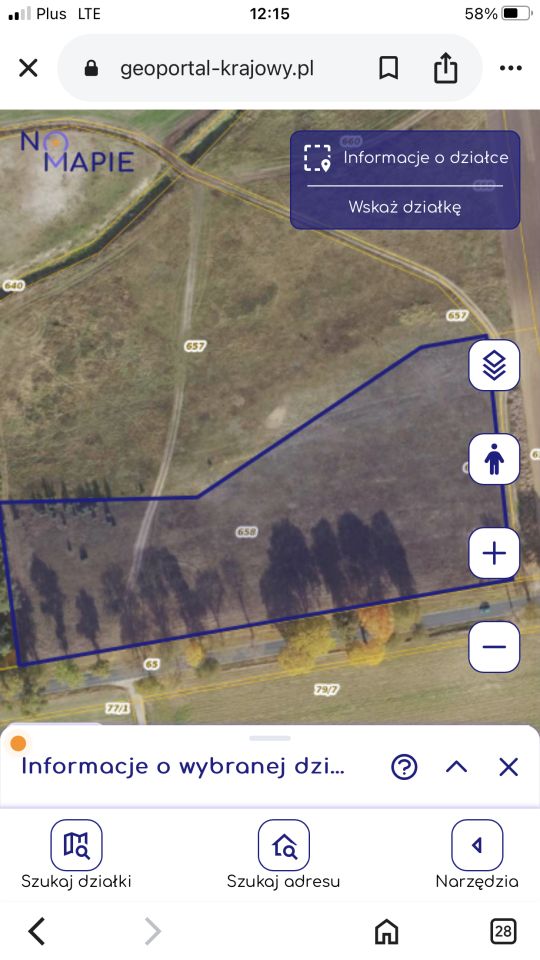Go to the browser home page
The image size is (540, 960).
pos(386,931)
